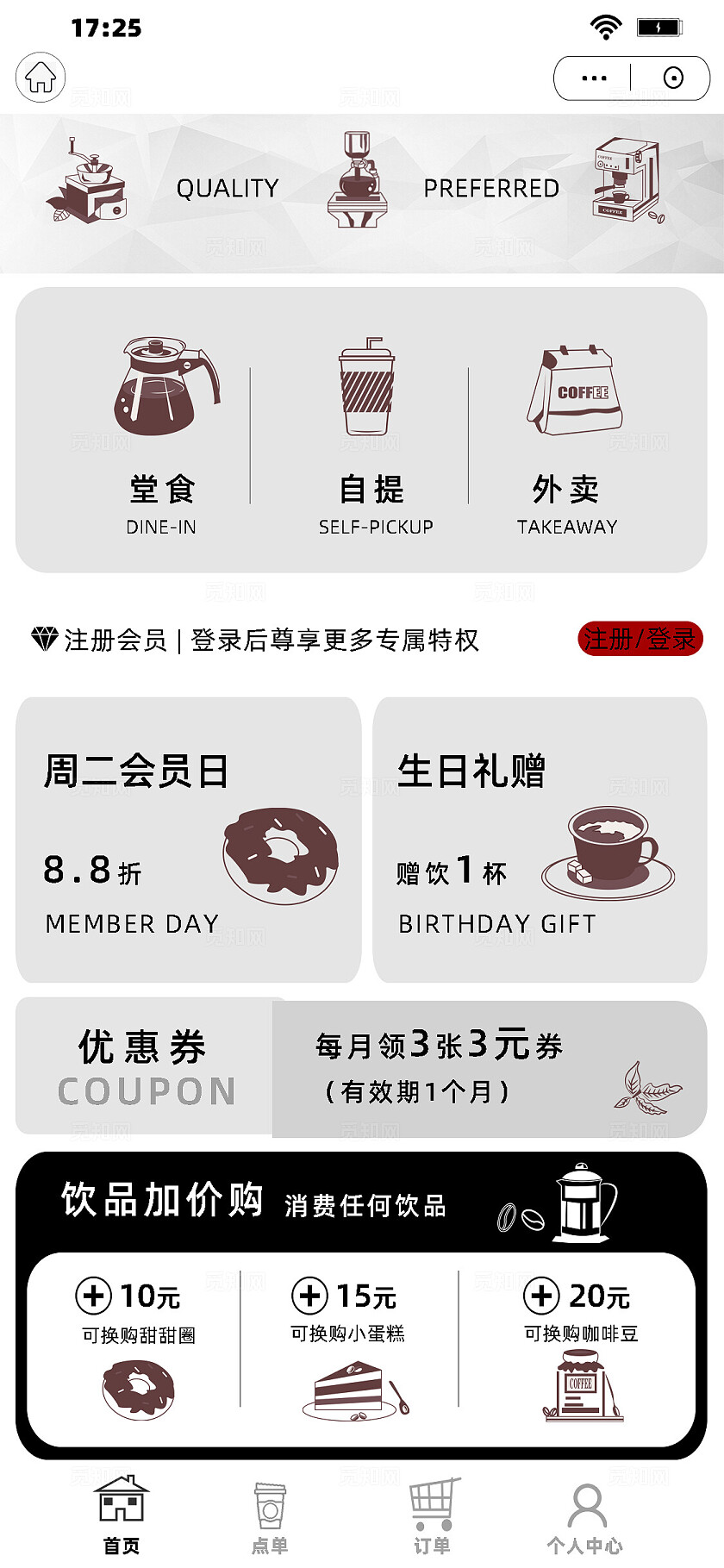Click the home icon in top corner
Screen dimensions: 724x1568
(40, 77)
